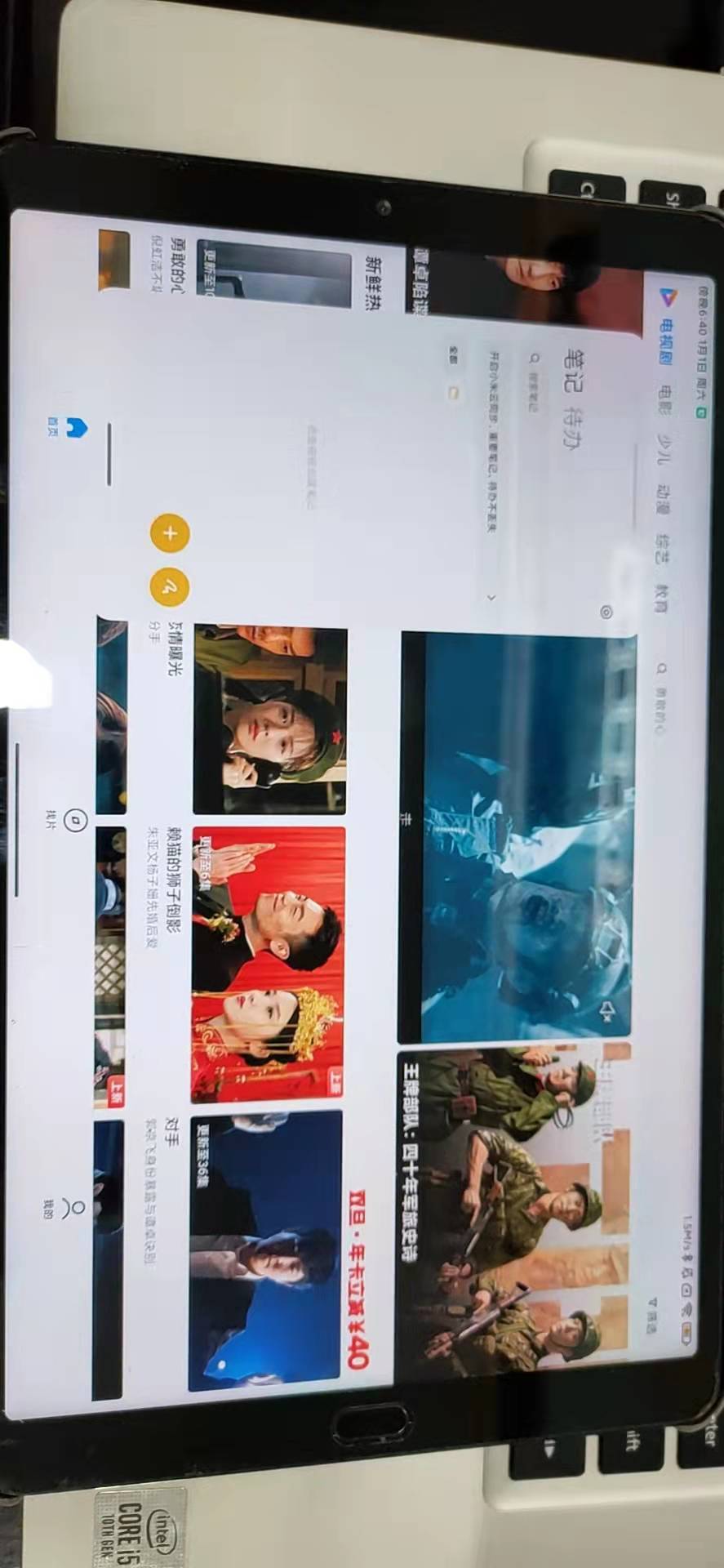Viewport: 724px width, 1568px height.
Task: Open the notes settings gear icon
Action: point(606,612)
